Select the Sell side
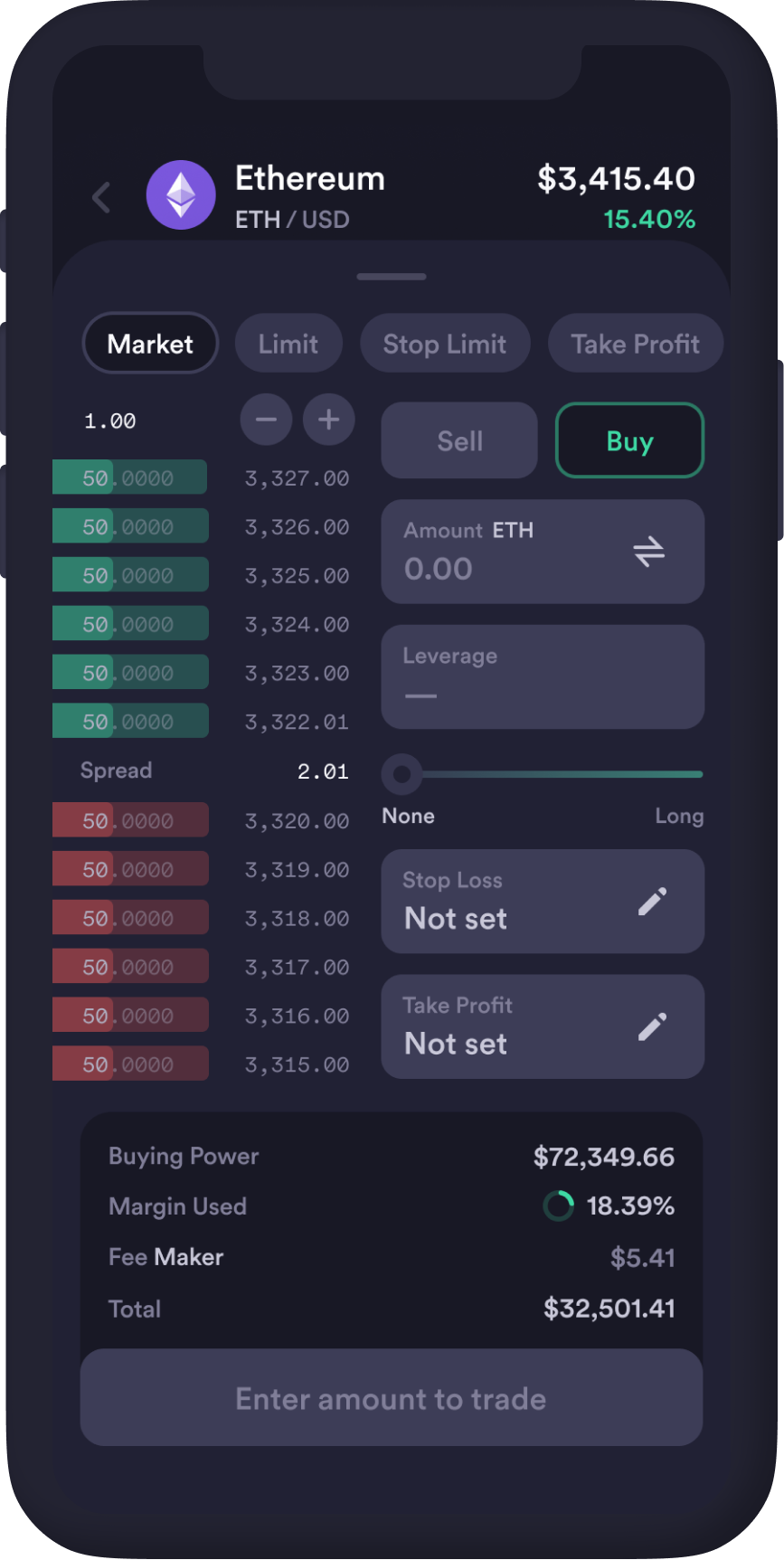784x1560 pixels. click(459, 440)
